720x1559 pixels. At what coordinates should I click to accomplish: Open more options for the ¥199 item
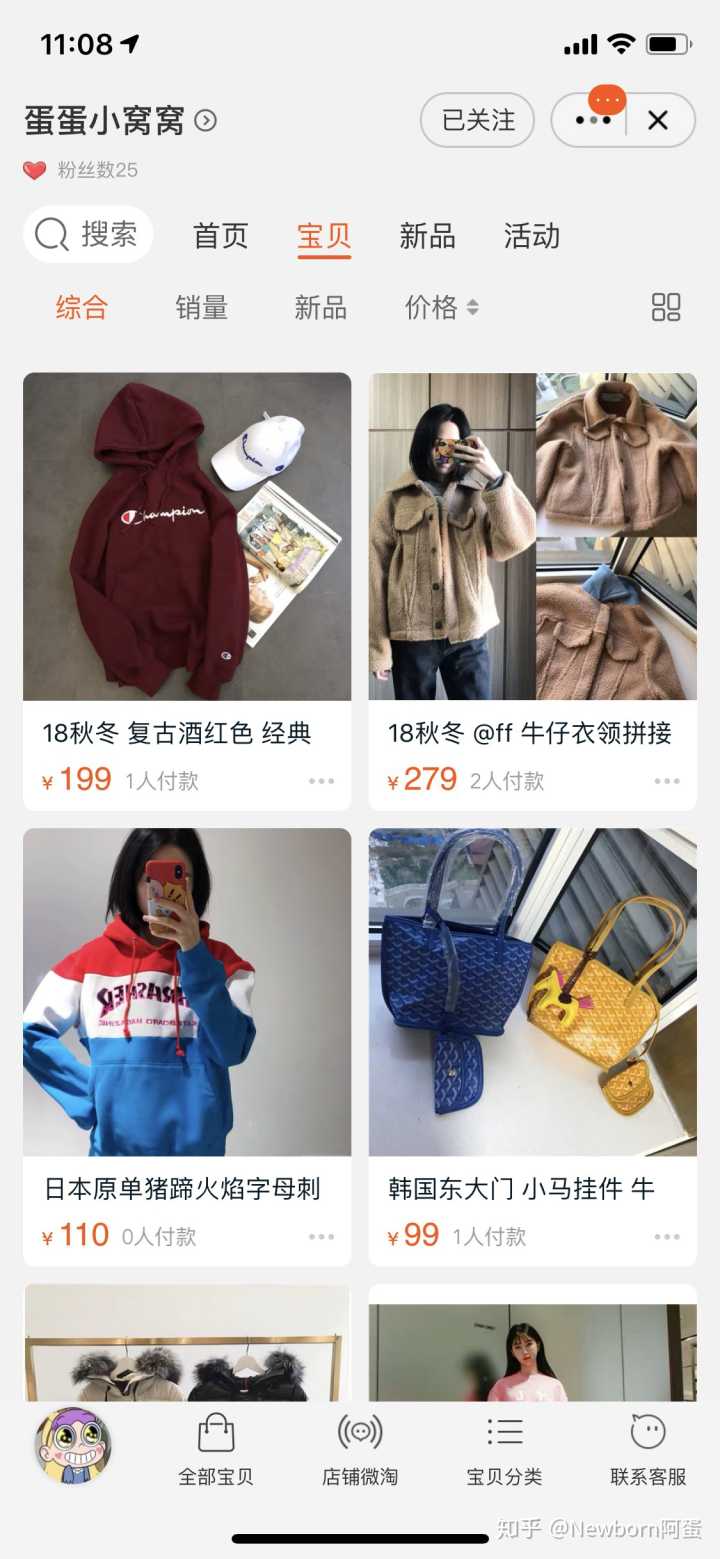click(321, 781)
